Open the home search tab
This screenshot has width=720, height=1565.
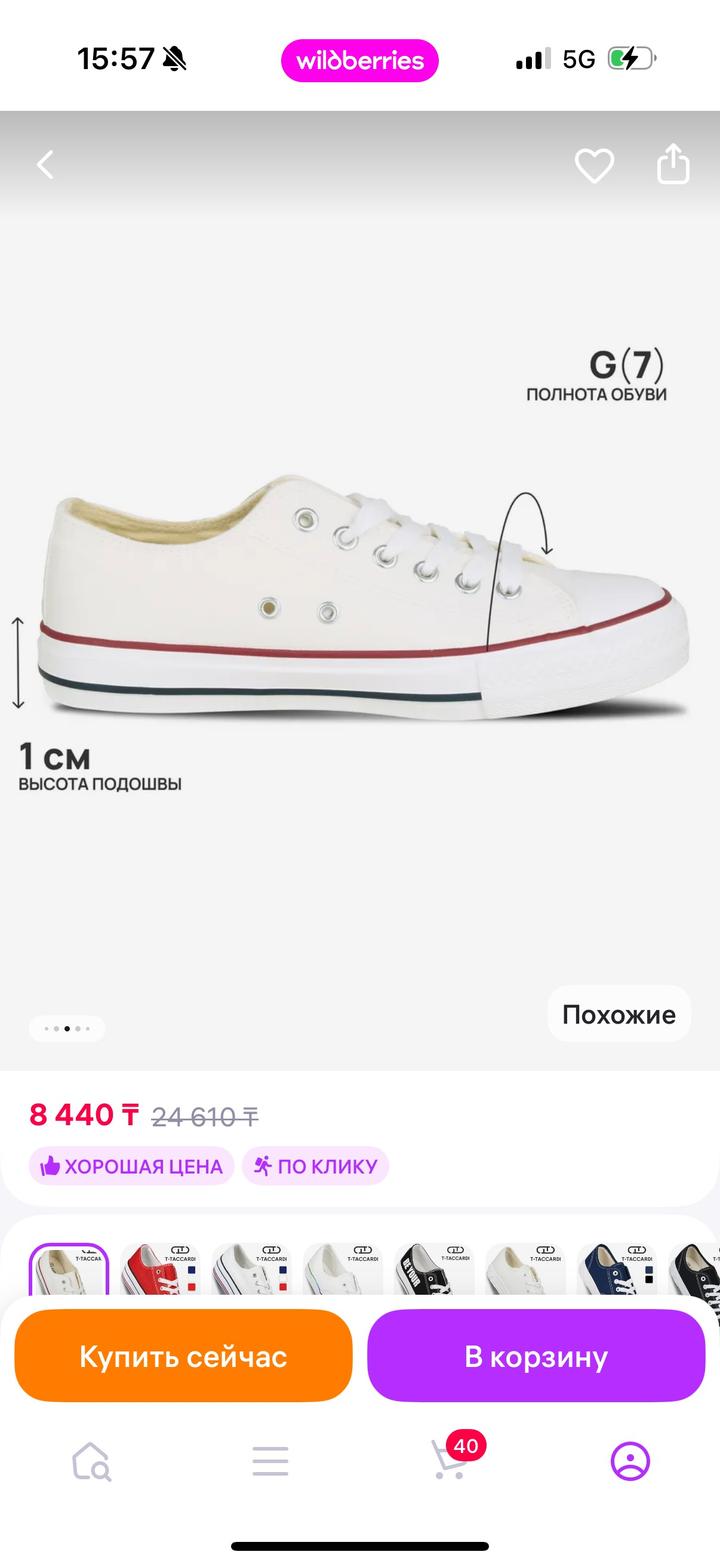(x=91, y=1461)
